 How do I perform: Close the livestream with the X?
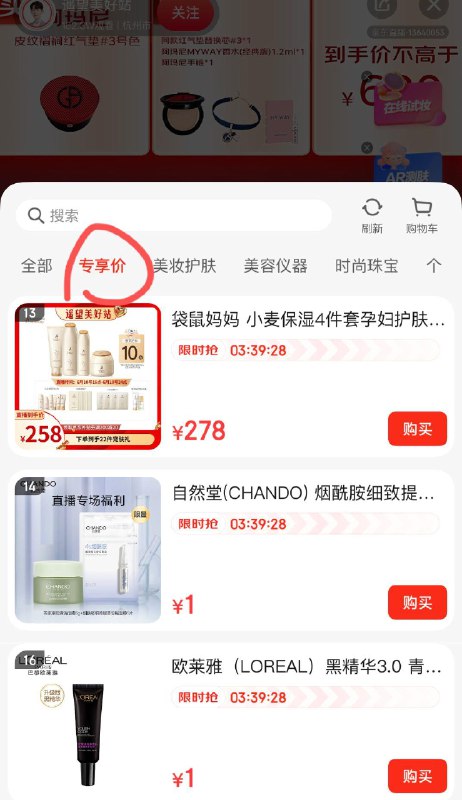(x=433, y=7)
